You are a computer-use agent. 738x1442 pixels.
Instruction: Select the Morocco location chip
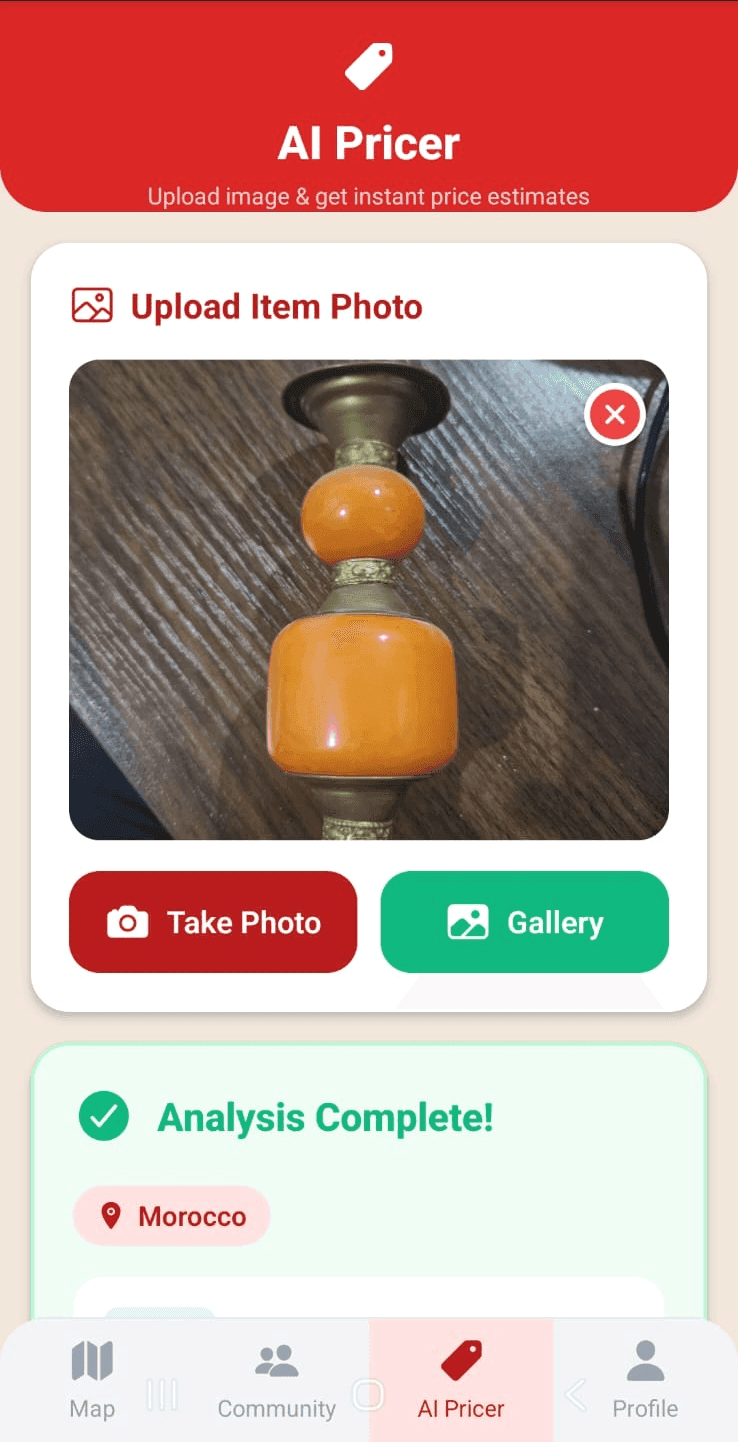[170, 1216]
